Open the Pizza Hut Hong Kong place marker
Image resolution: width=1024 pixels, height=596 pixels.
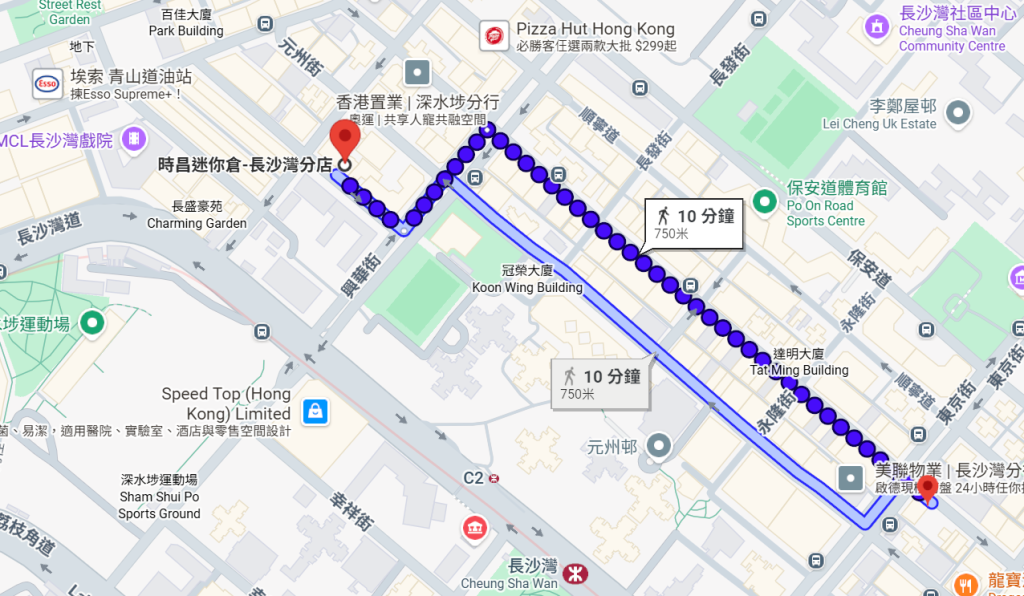[x=493, y=36]
